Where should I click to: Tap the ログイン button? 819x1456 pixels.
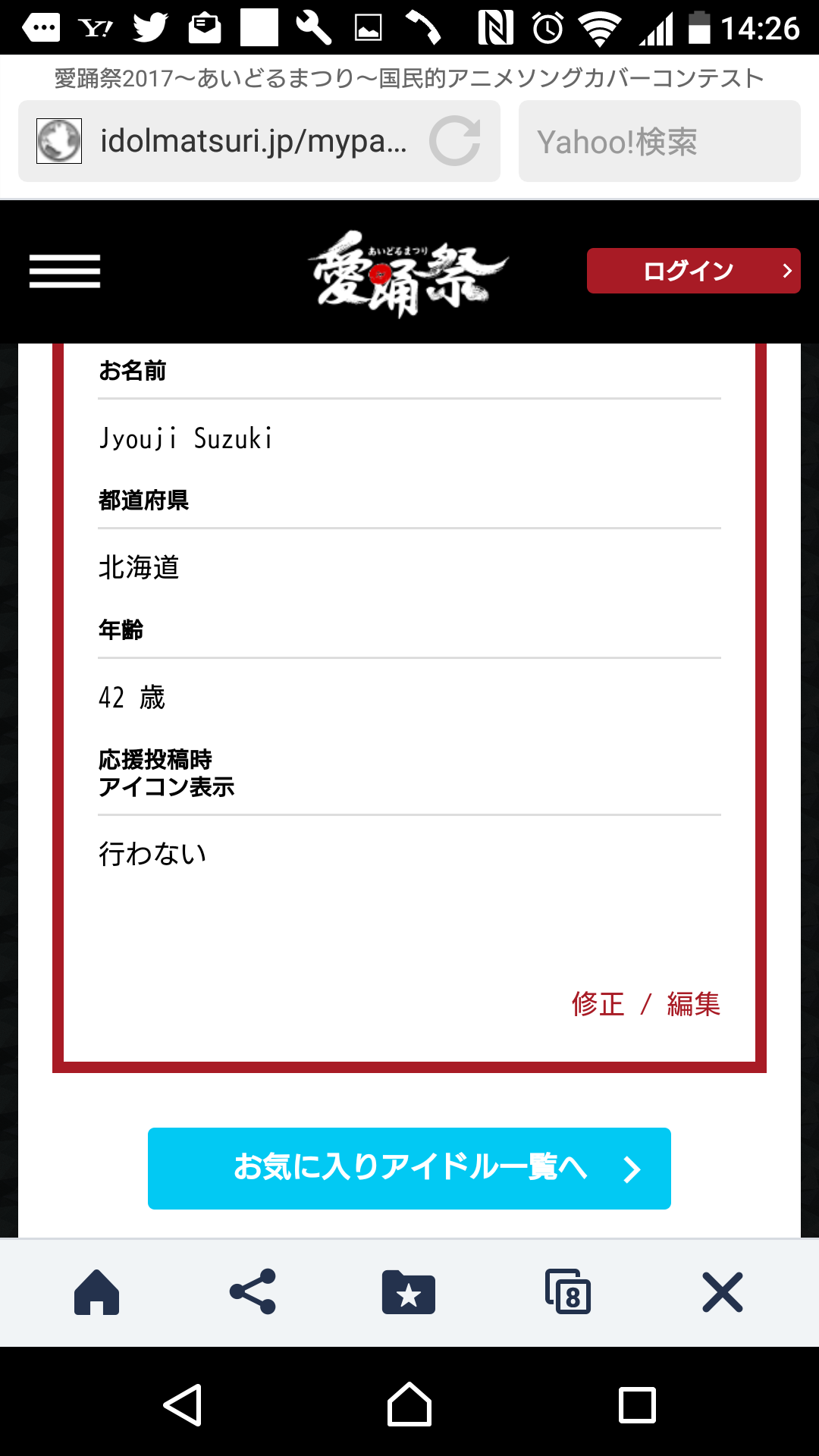tap(693, 271)
